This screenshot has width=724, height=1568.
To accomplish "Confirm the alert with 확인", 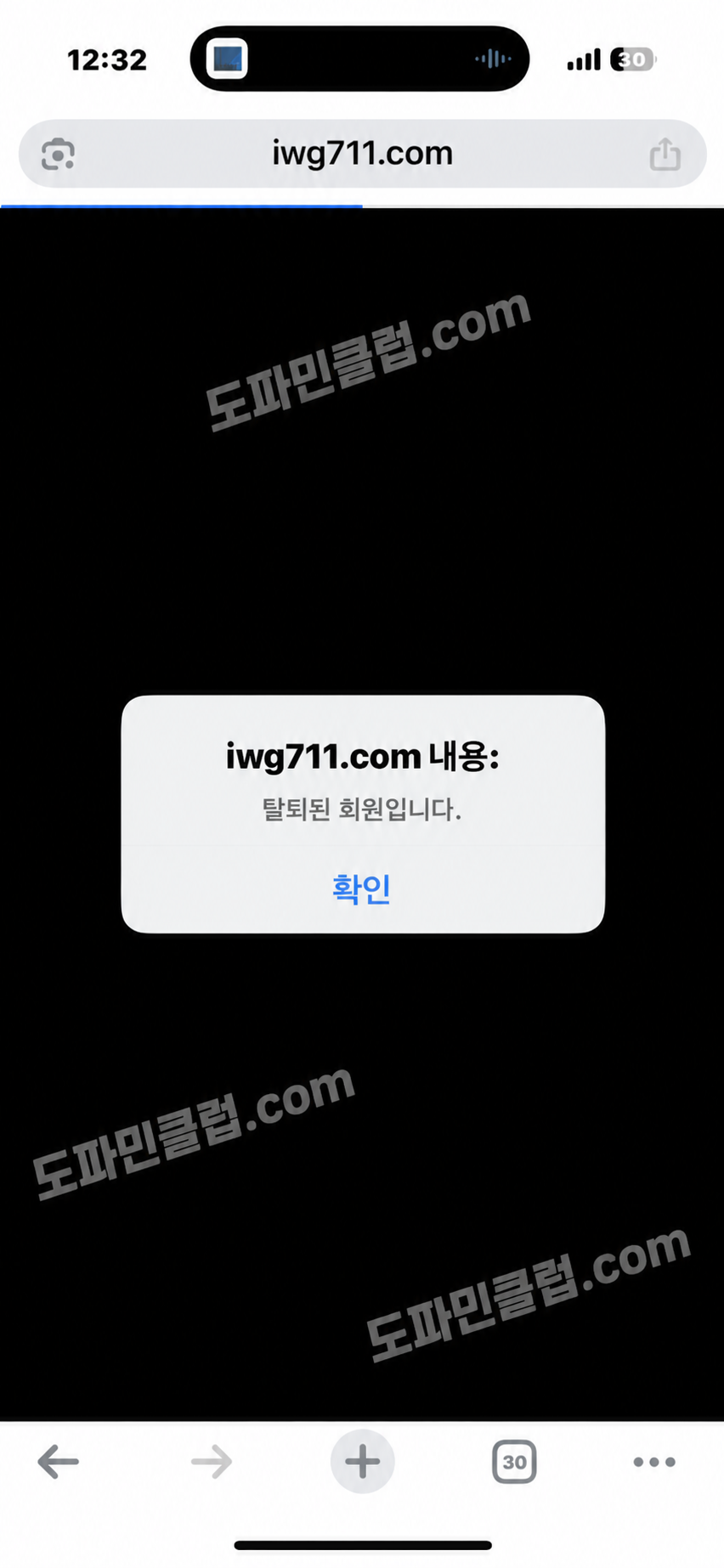I will 362,888.
